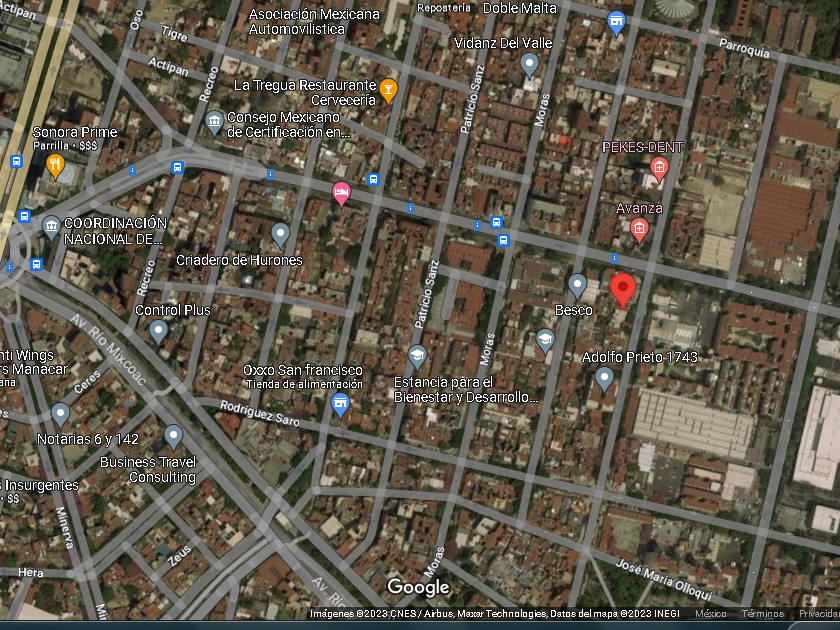Select the Sonora Prime restaurant pin

point(55,166)
